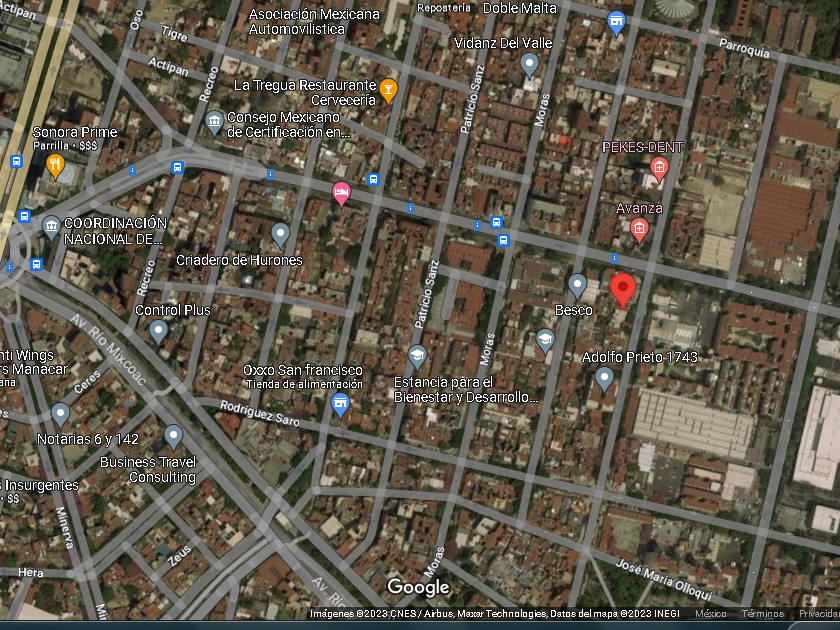Select the Sonora Prime restaurant pin

point(55,166)
